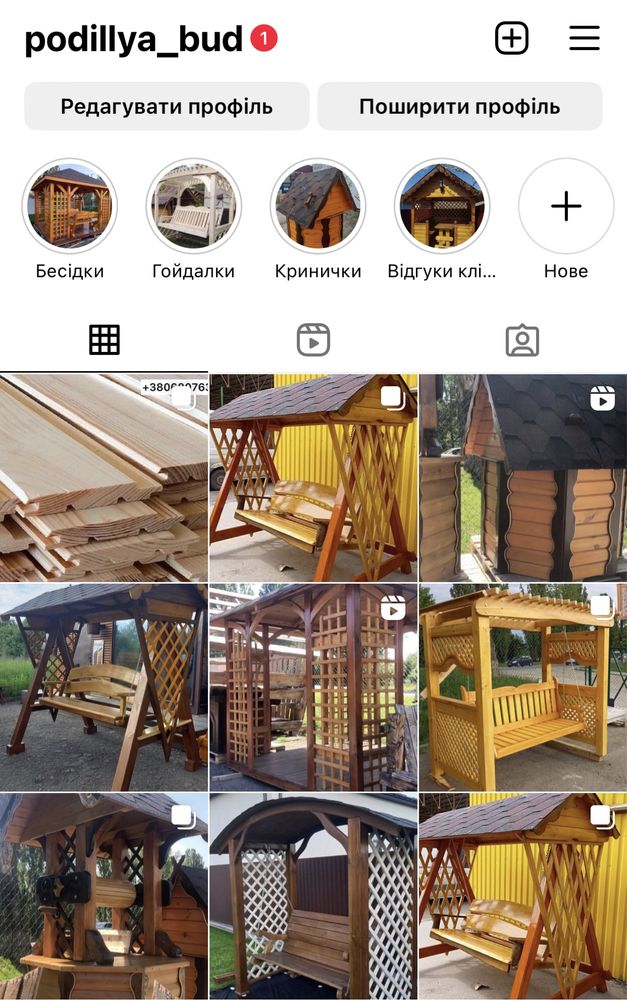The width and height of the screenshot is (627, 1000).
Task: Open the hamburger menu
Action: [x=584, y=38]
